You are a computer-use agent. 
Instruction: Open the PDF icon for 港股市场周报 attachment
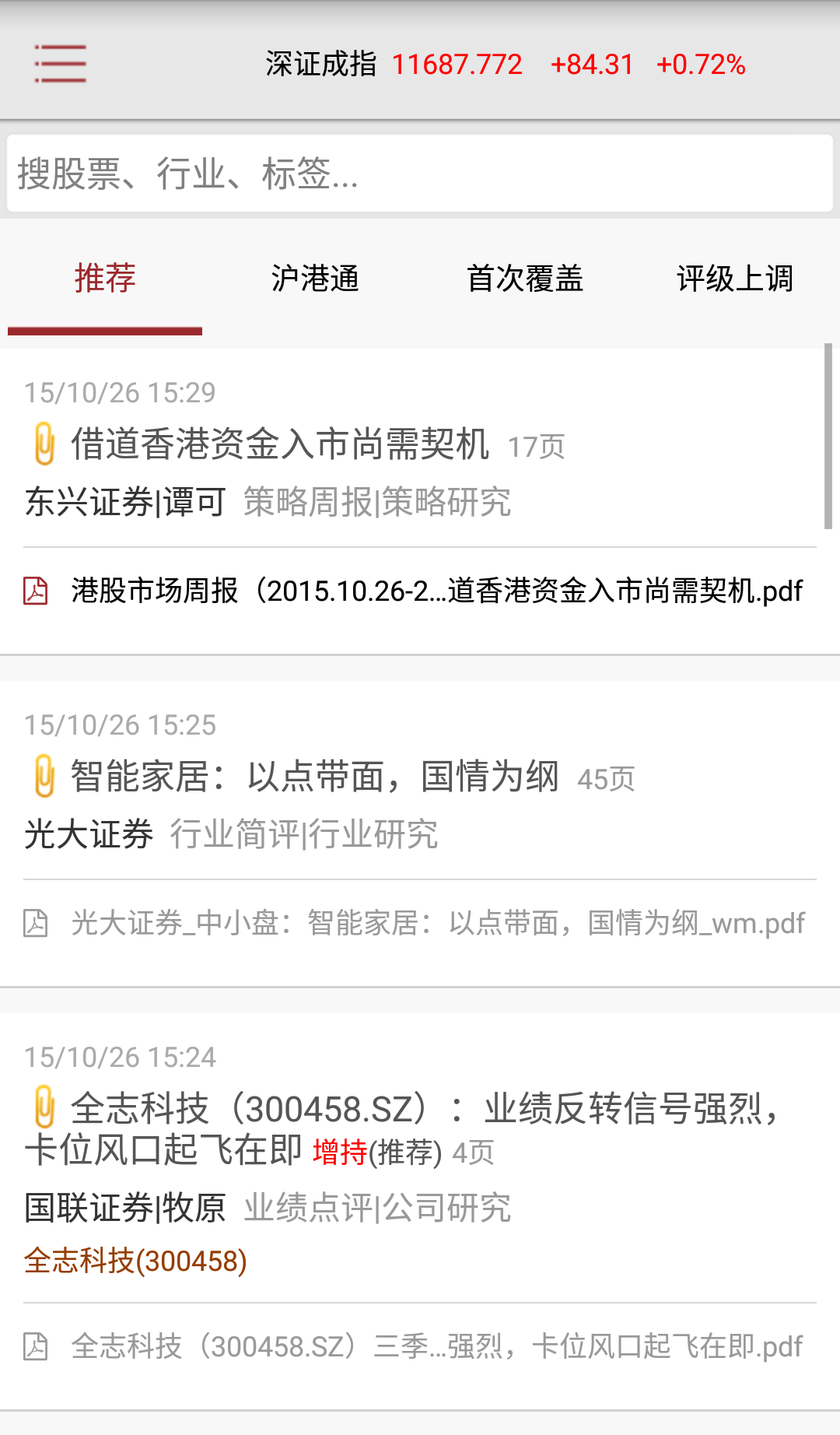35,592
